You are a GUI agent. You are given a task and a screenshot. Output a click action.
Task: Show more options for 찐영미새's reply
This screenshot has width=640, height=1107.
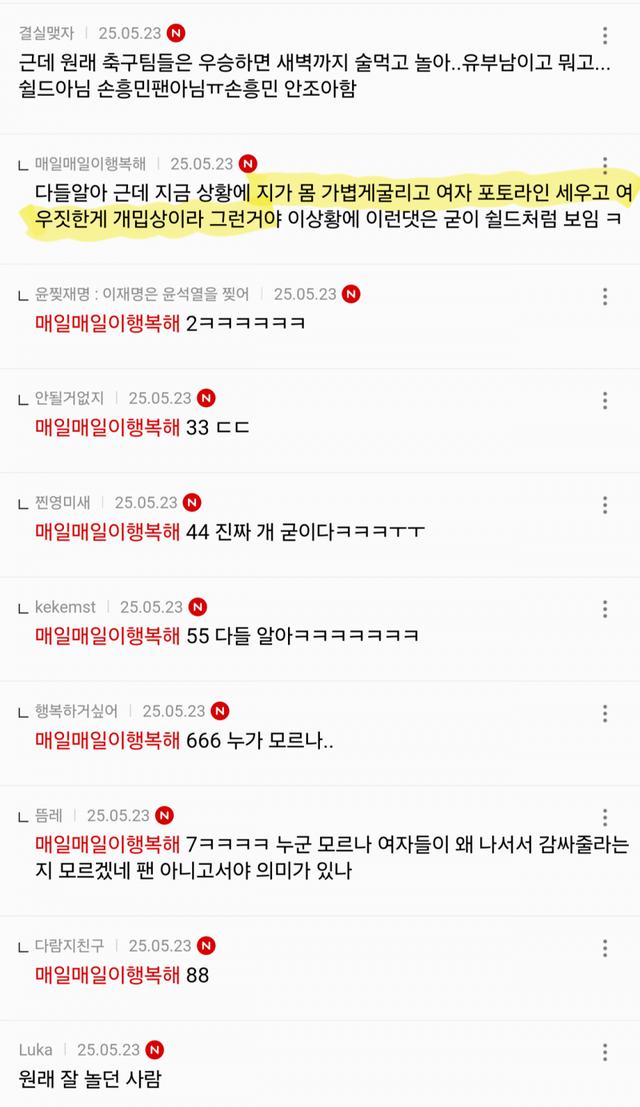pyautogui.click(x=605, y=505)
